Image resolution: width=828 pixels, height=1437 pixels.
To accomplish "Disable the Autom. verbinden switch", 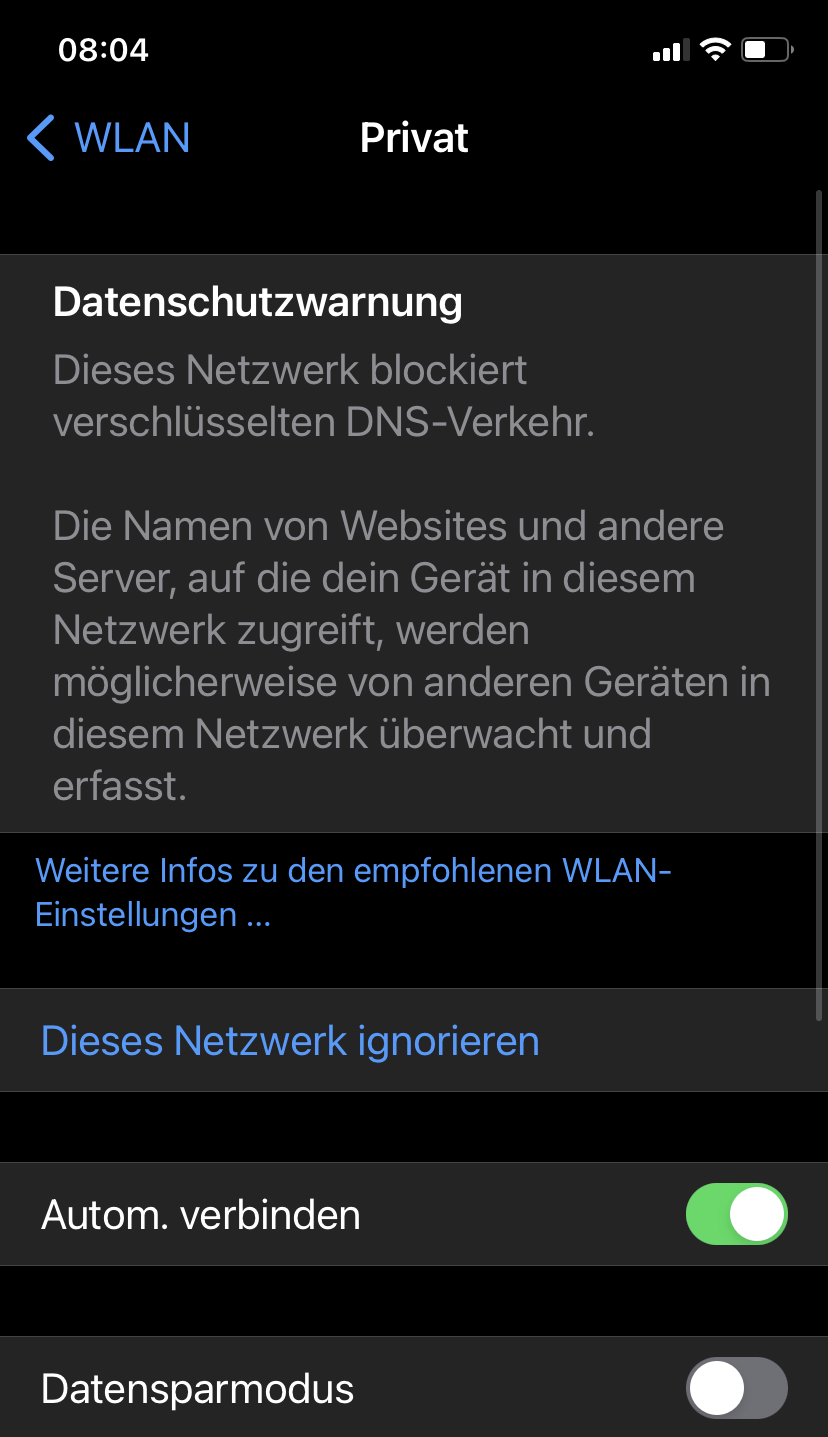I will point(736,1214).
